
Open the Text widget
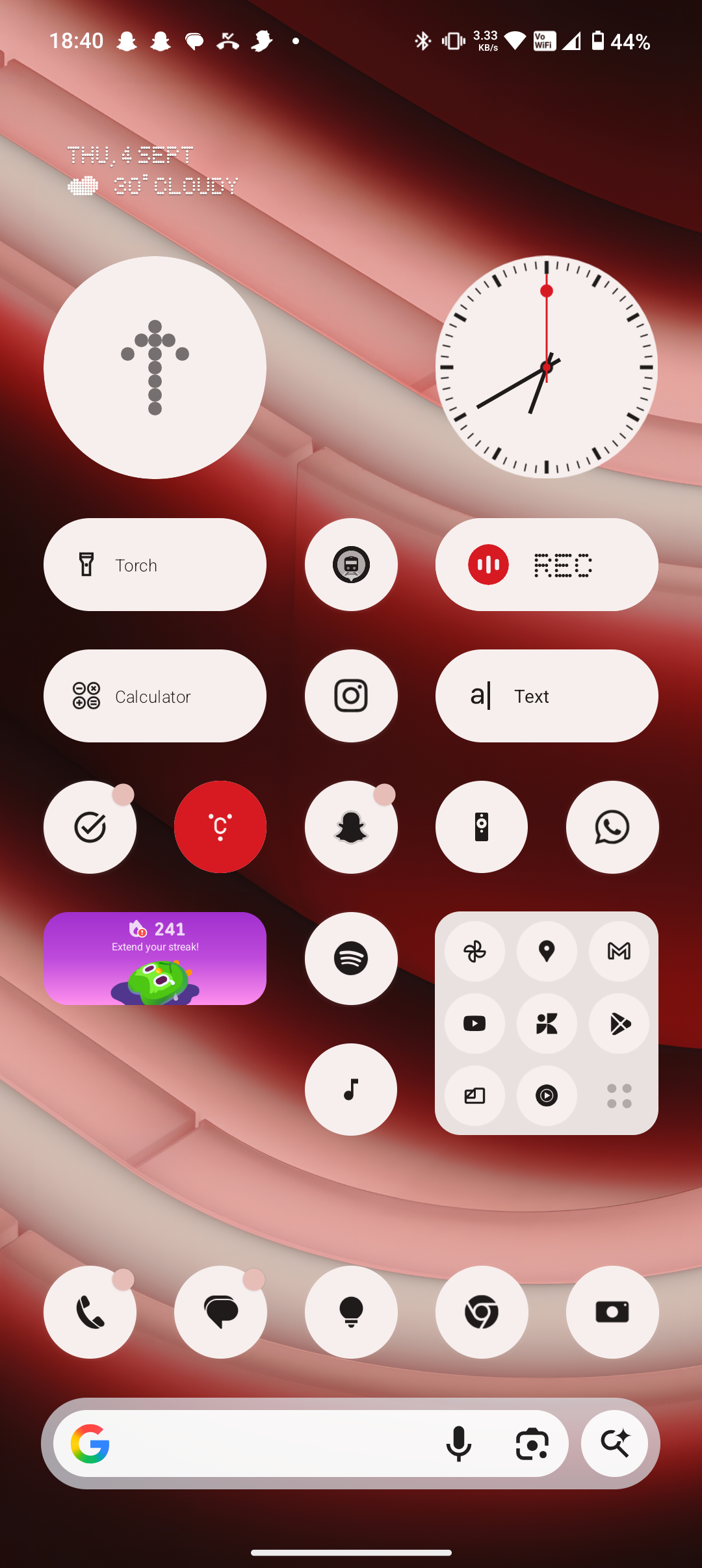546,696
